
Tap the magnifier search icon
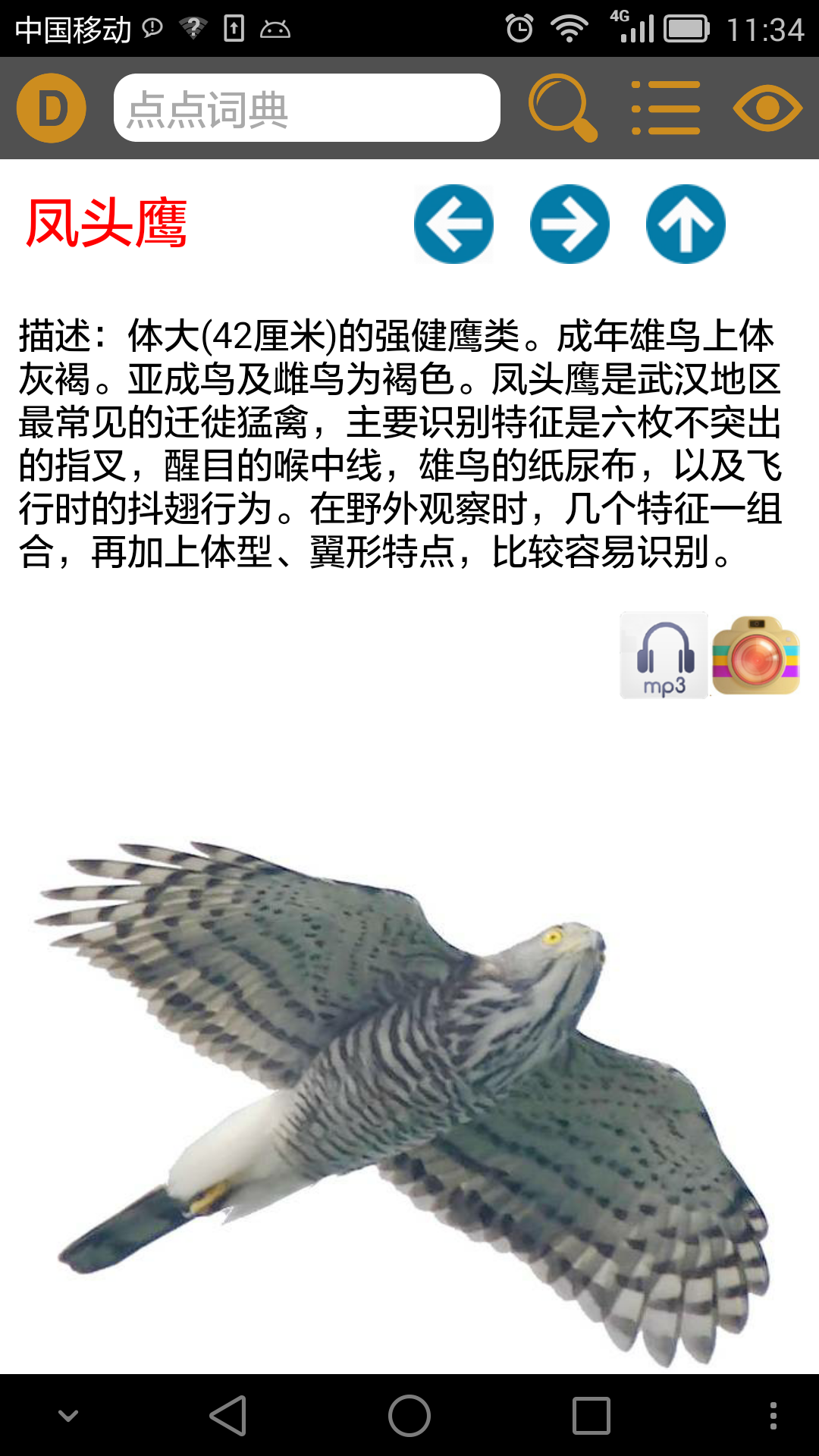click(562, 108)
